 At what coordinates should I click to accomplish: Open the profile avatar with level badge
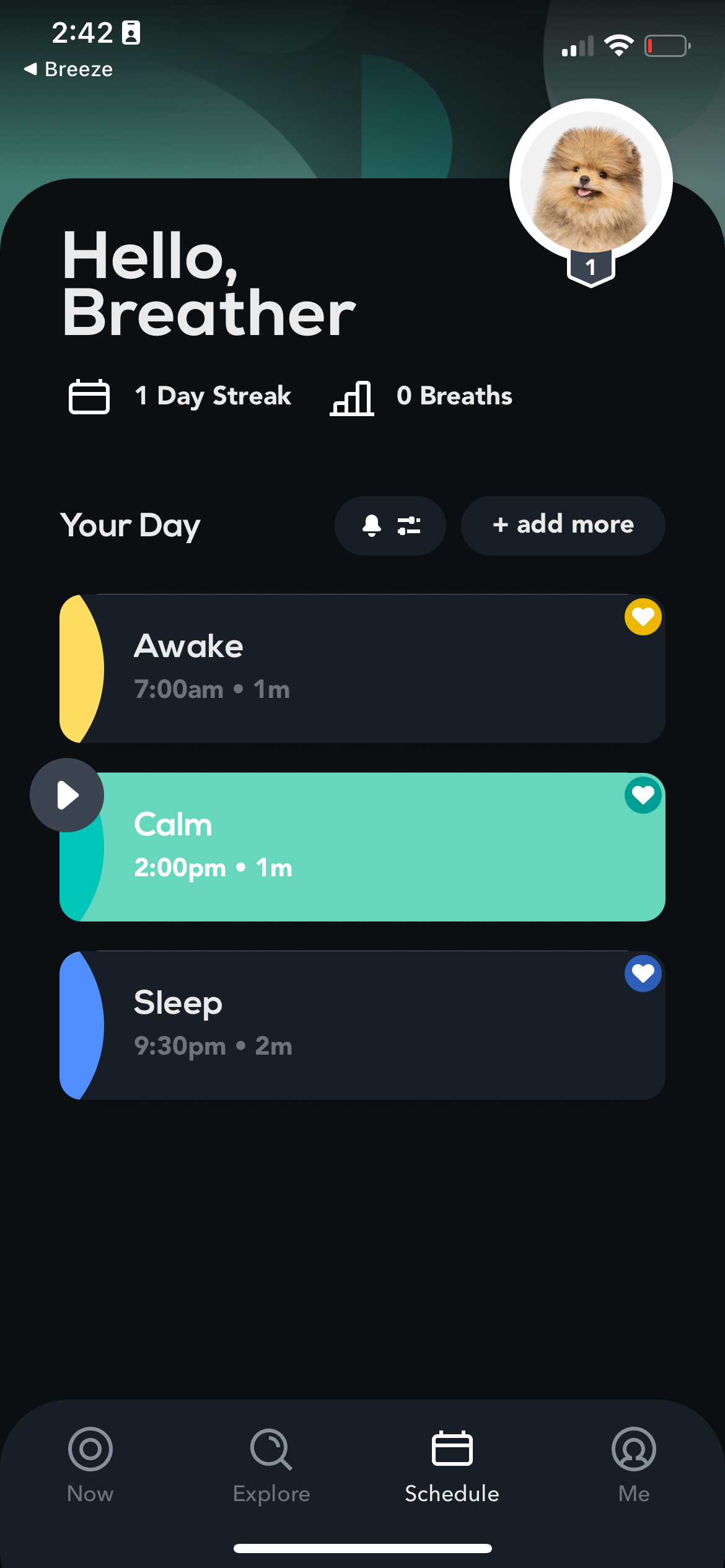(x=591, y=178)
